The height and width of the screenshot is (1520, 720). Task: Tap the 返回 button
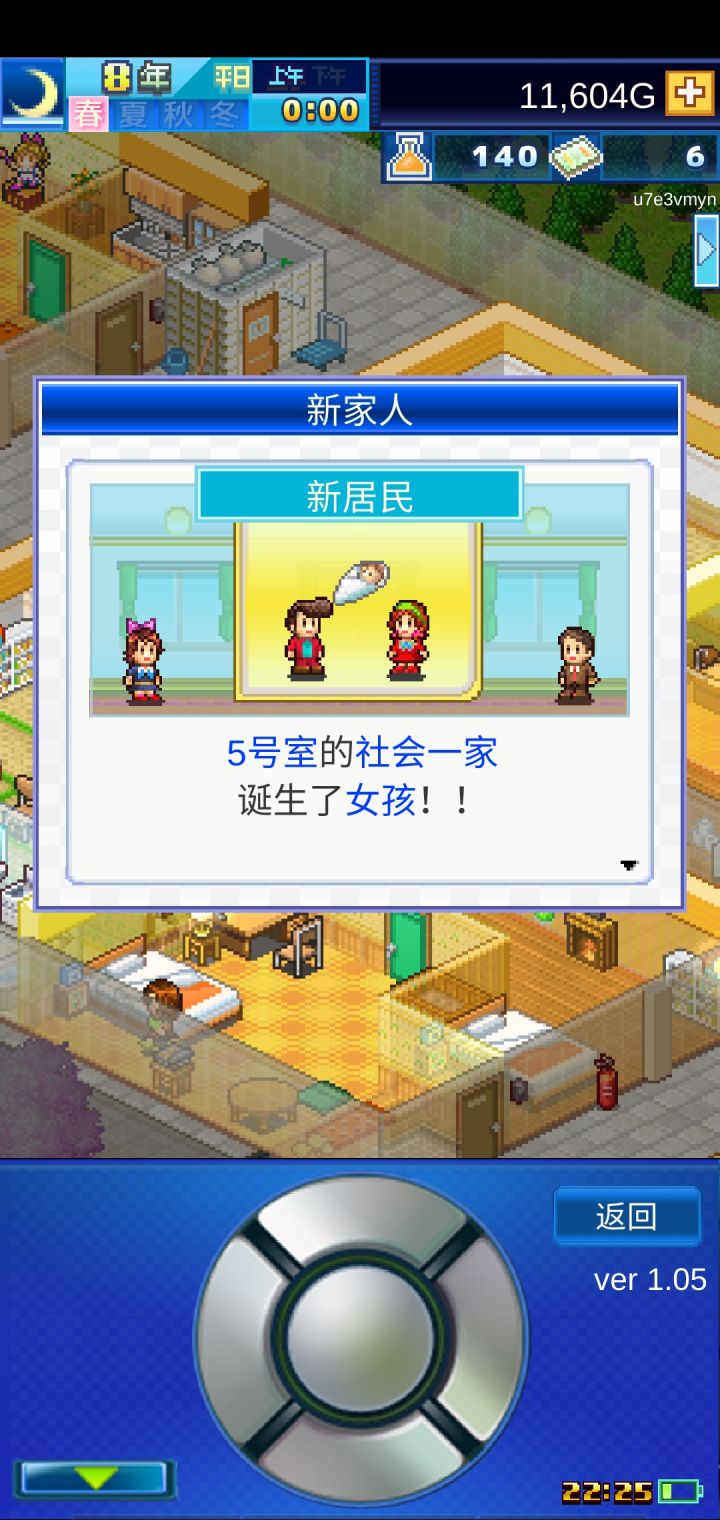(x=626, y=1216)
